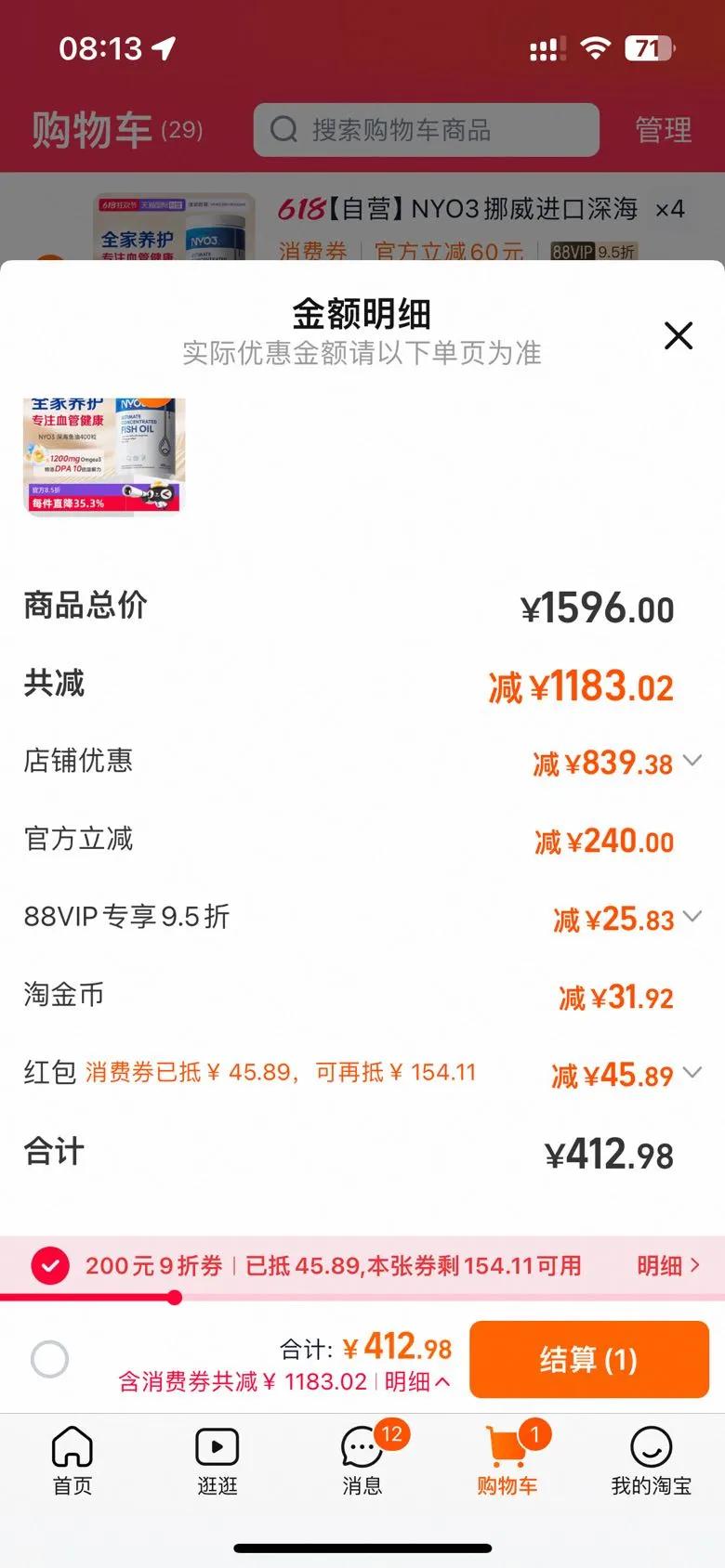The height and width of the screenshot is (1568, 725).
Task: Toggle the select-all circle beside 合计
Action: (x=49, y=1359)
